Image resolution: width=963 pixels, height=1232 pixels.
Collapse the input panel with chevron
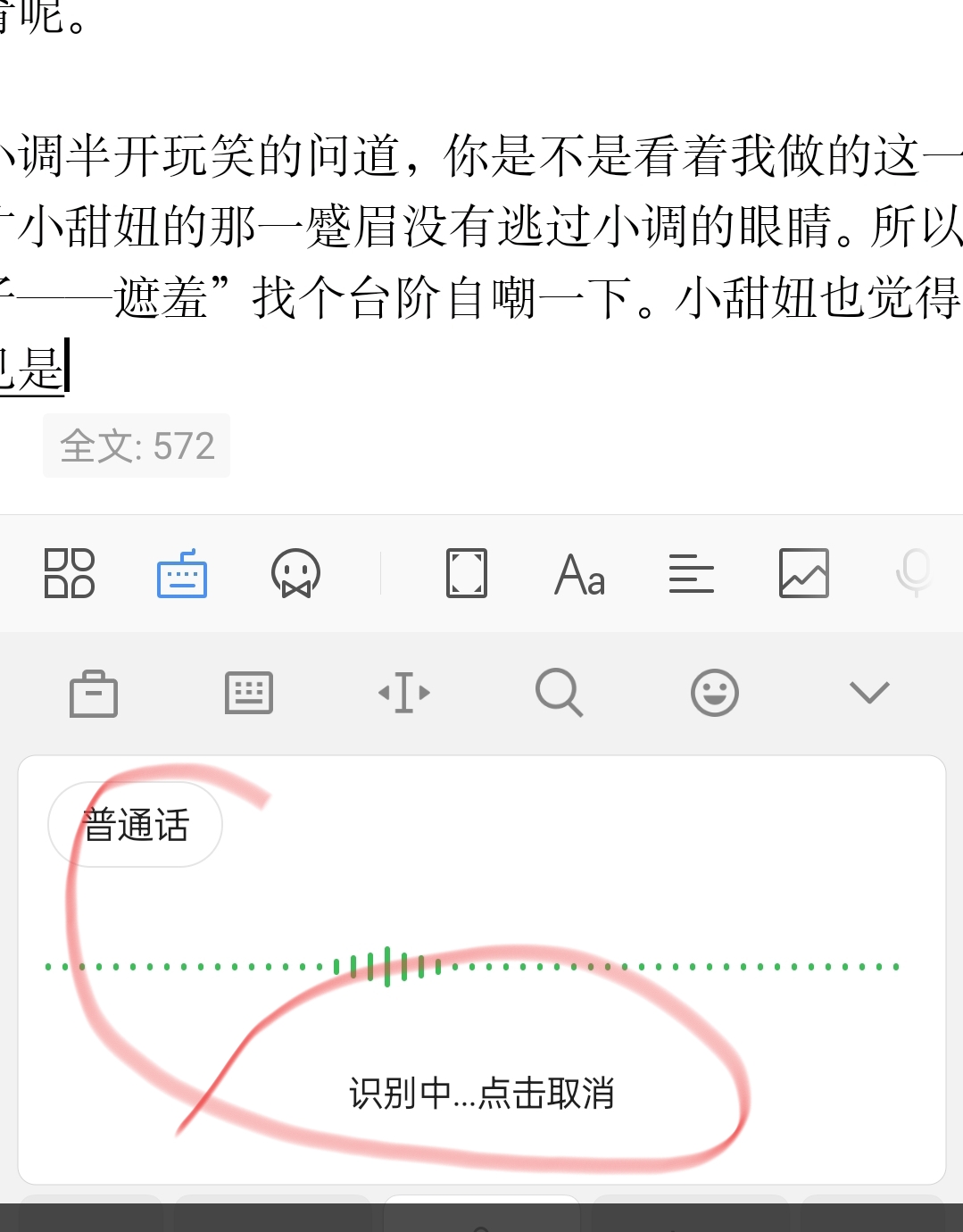869,693
